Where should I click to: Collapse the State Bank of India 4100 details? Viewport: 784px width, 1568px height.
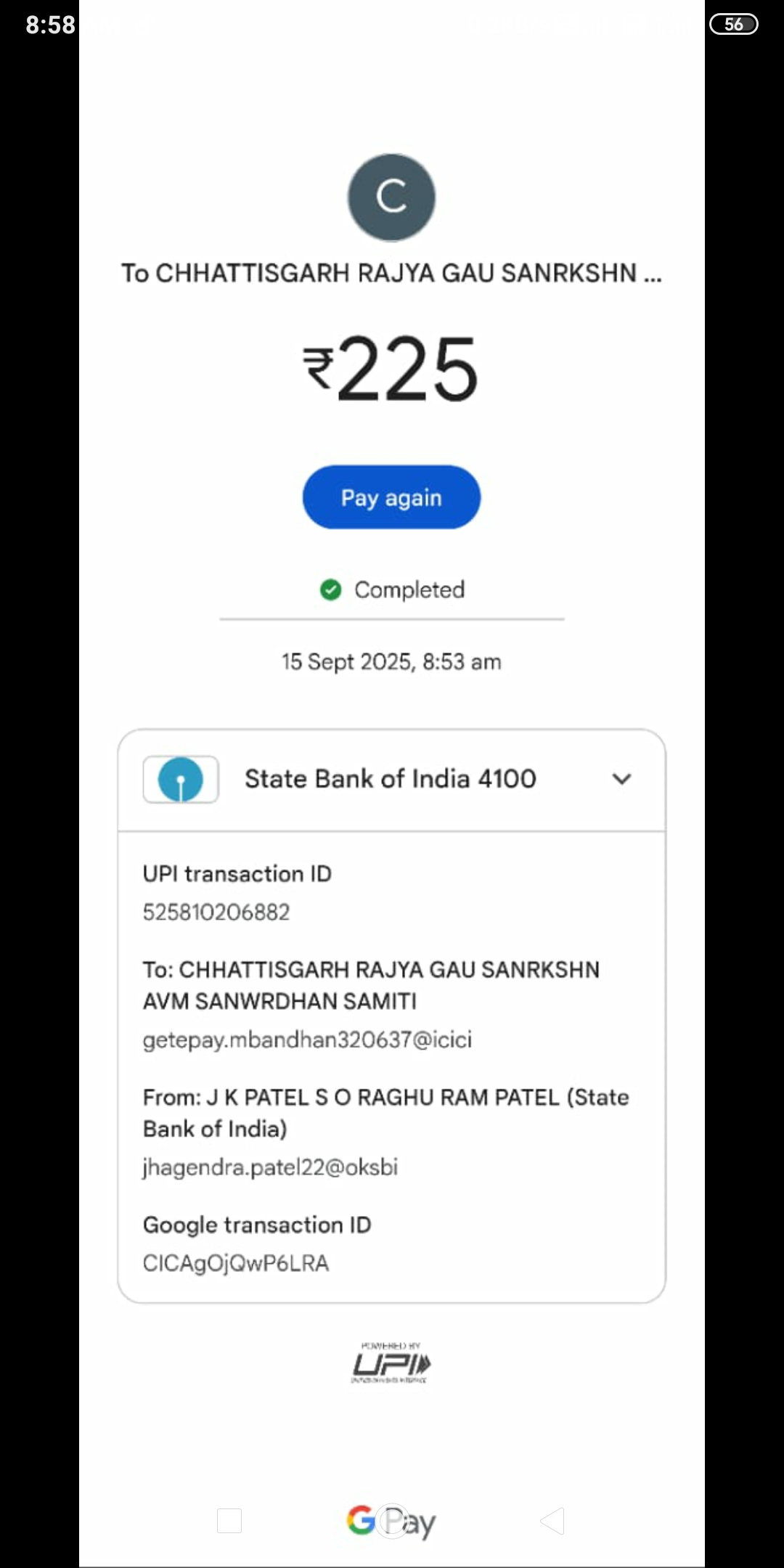point(621,779)
